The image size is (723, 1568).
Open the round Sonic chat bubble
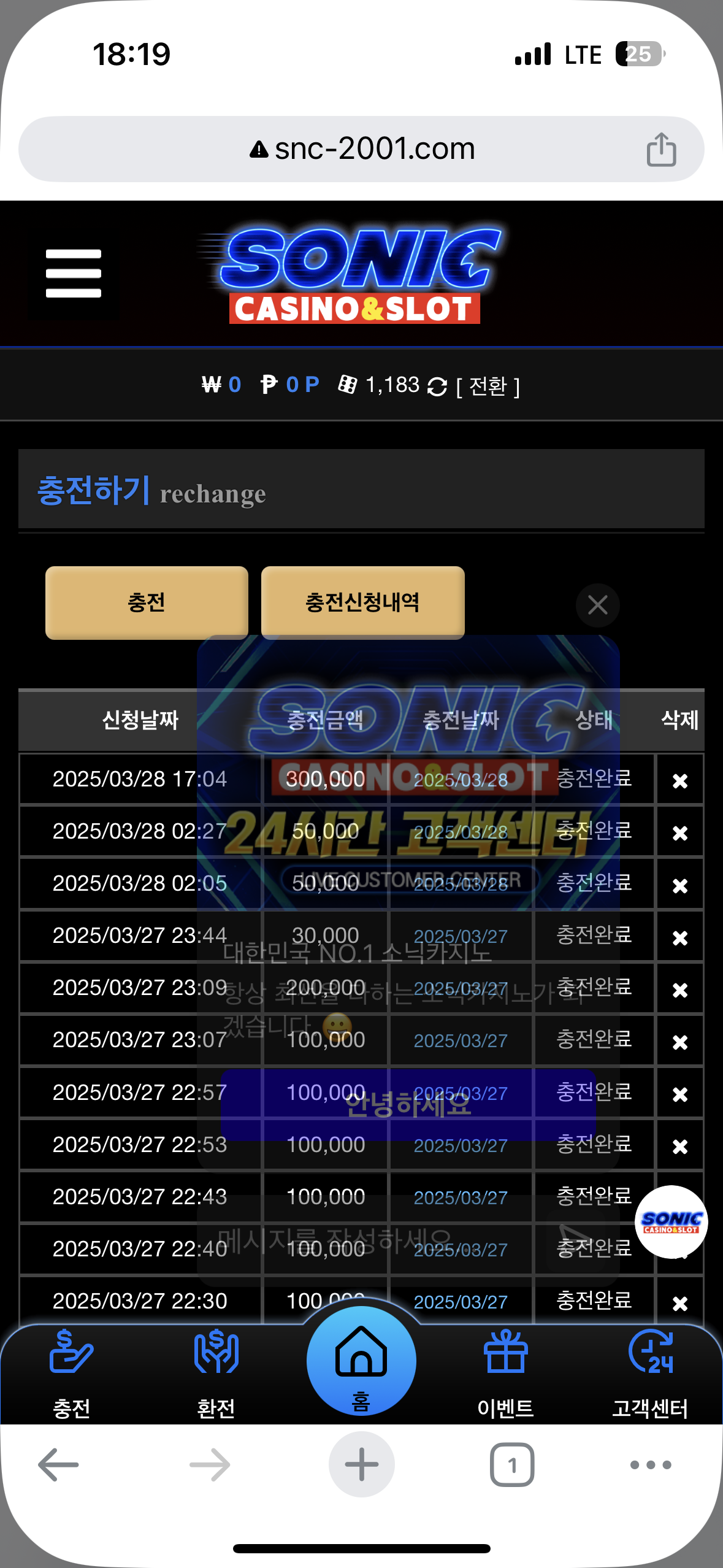tap(671, 1221)
